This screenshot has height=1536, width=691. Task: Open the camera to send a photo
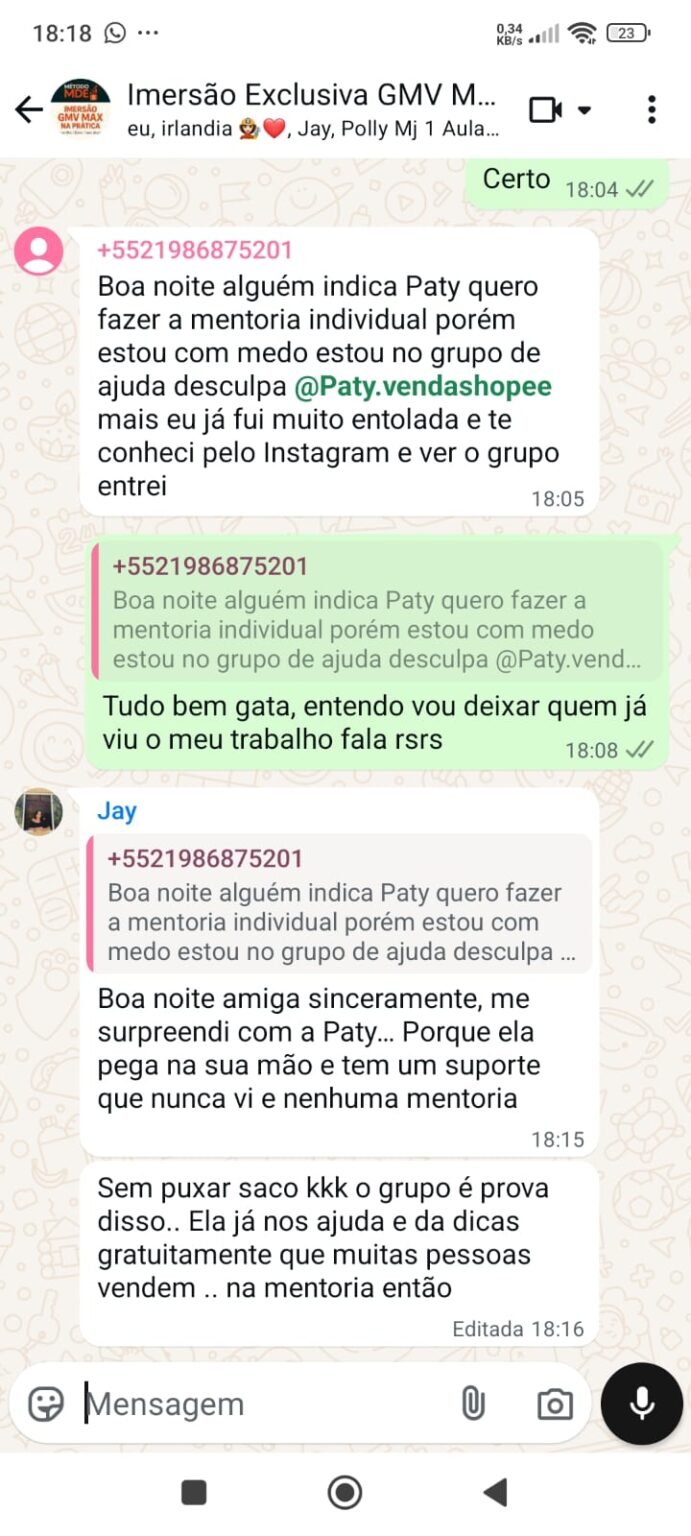554,1404
